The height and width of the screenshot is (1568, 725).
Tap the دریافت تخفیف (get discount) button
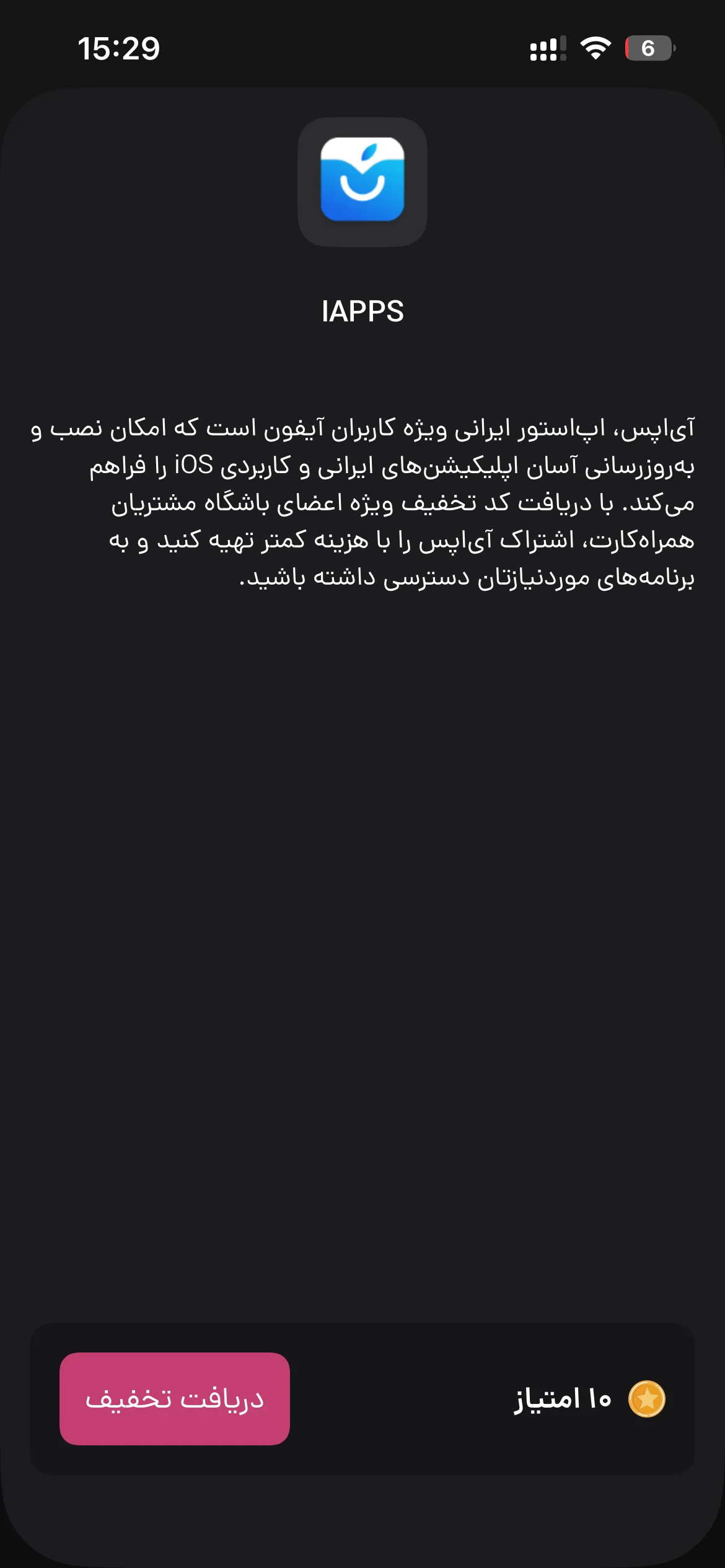(175, 1399)
